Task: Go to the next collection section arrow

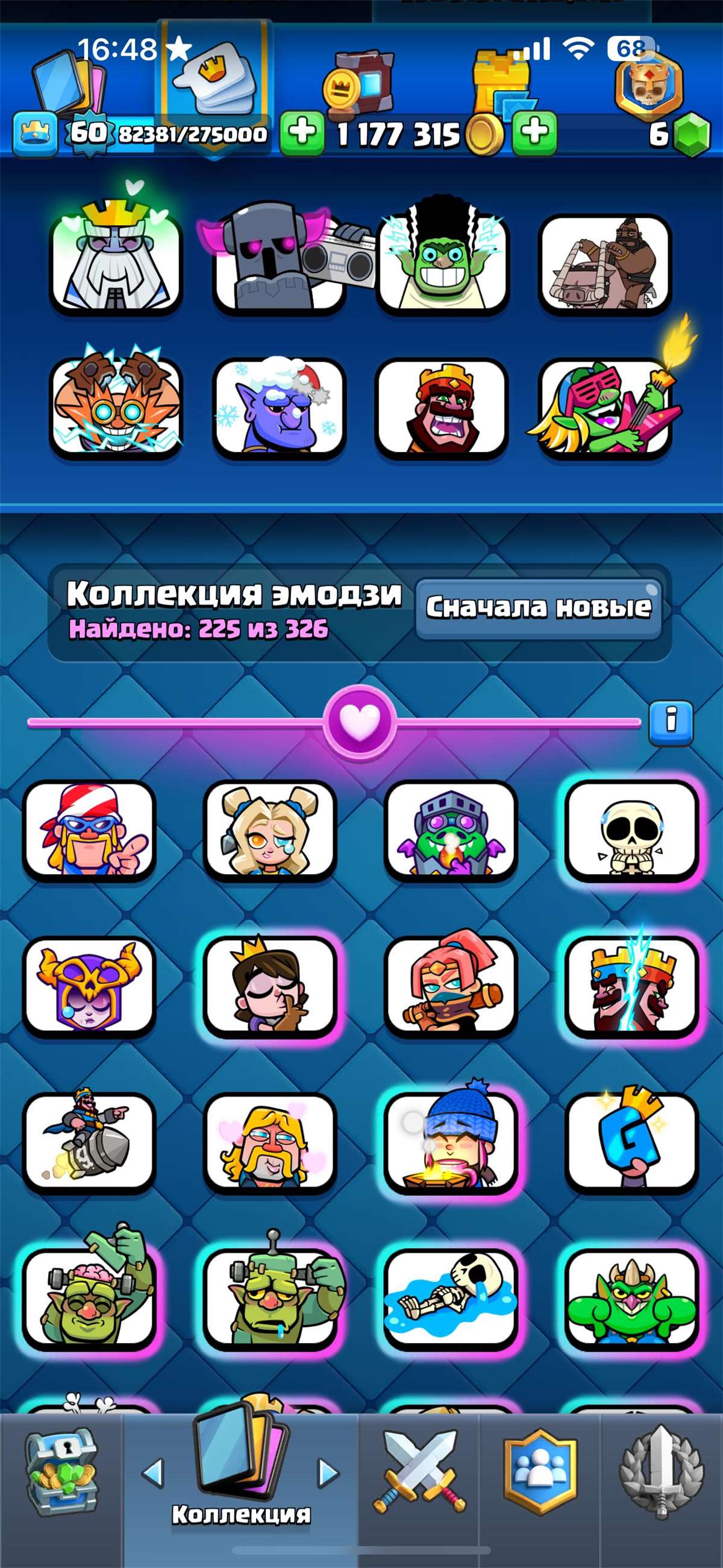Action: 328,1473
